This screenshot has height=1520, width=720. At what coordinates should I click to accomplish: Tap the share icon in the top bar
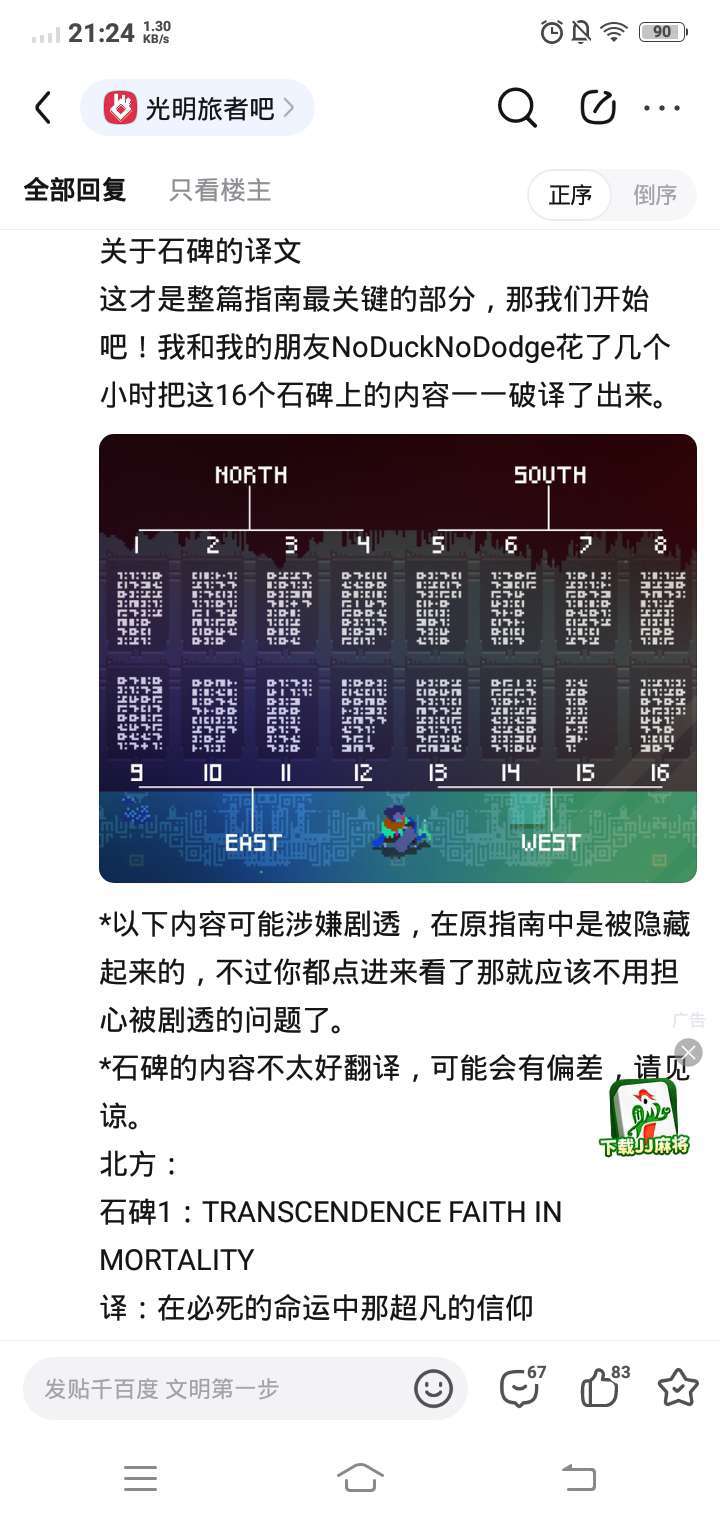[x=598, y=108]
